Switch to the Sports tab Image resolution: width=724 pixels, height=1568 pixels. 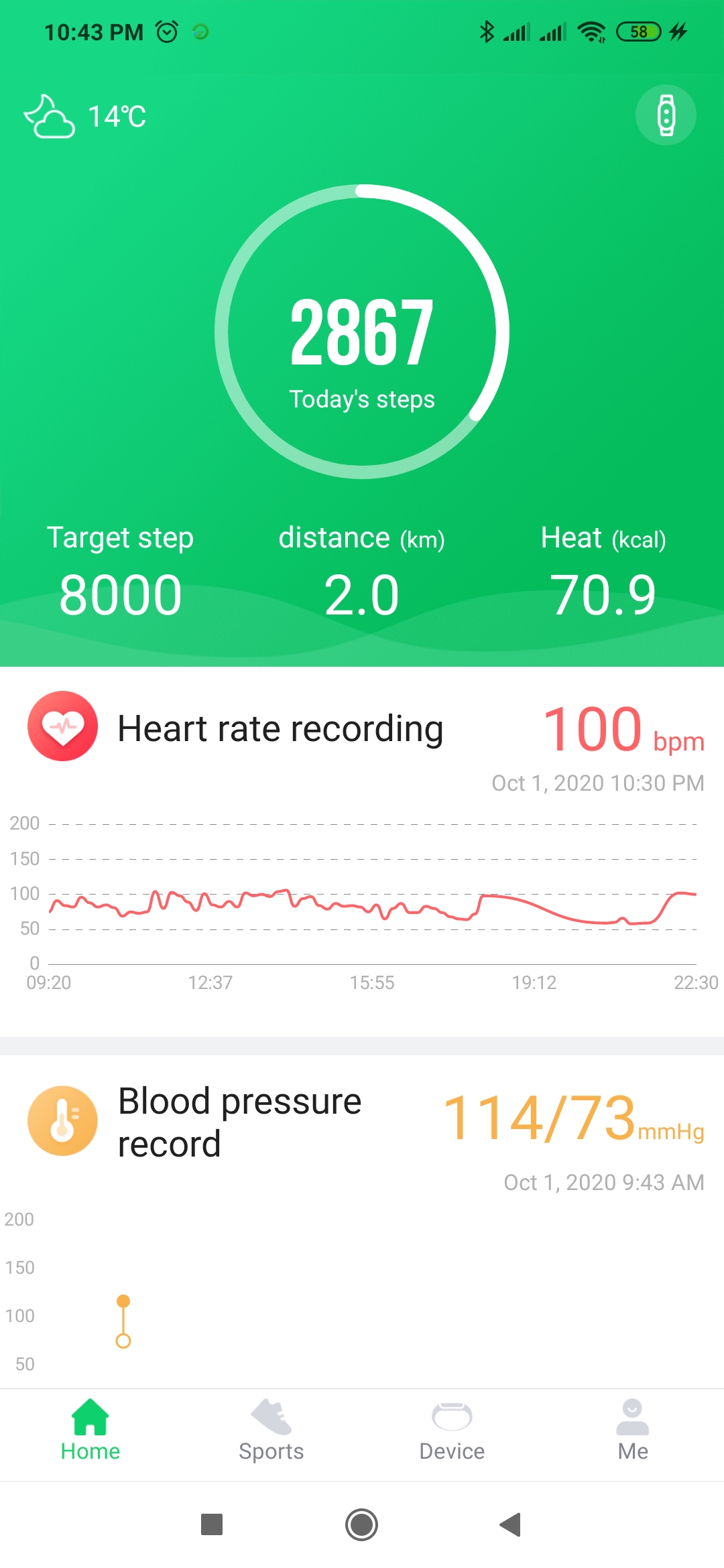271,1431
